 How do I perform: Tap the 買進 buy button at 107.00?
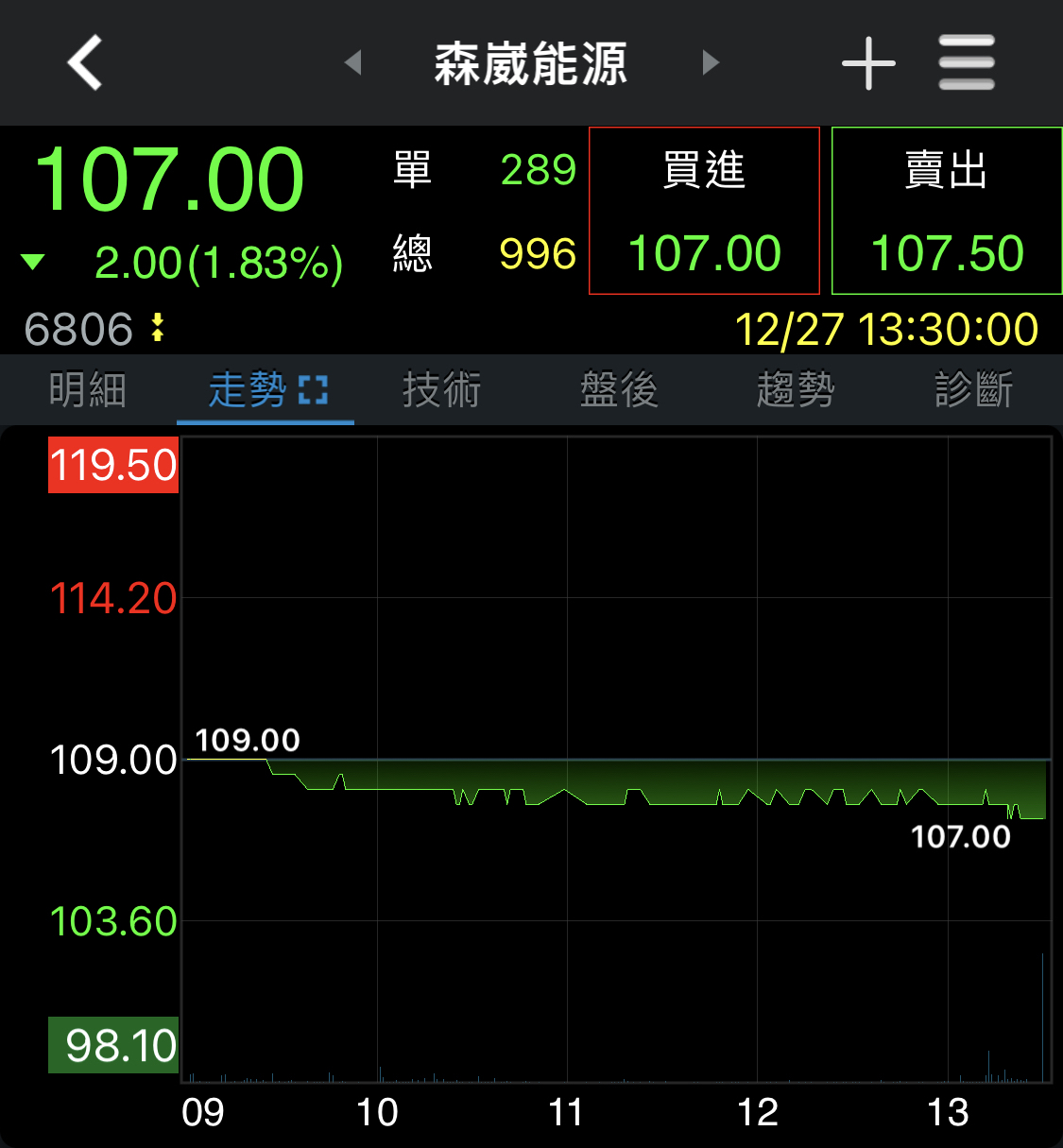pos(704,211)
